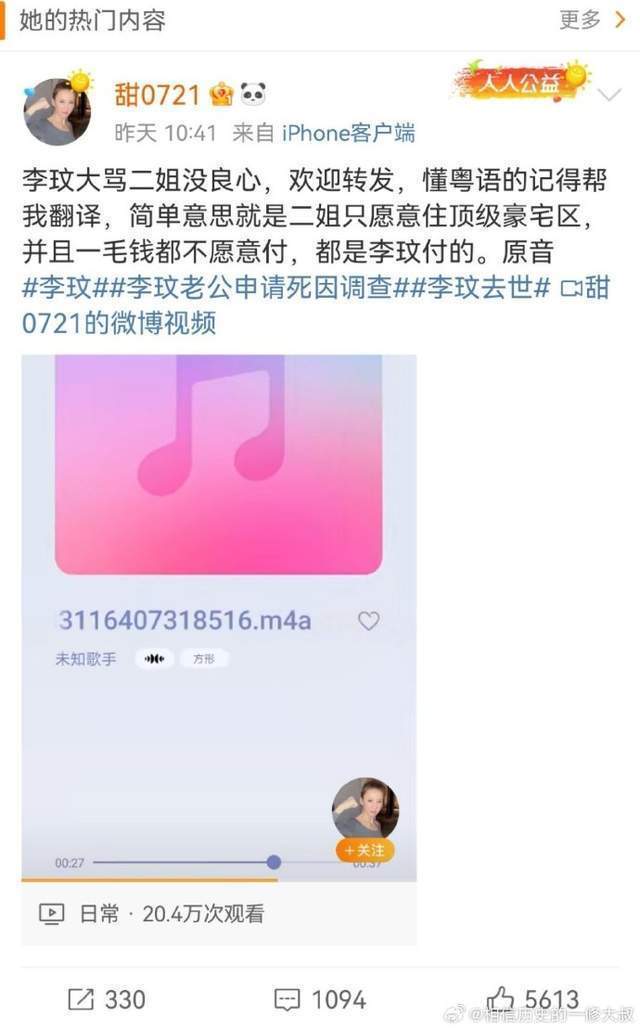640x1029 pixels.
Task: Repost this post with 330 shares
Action: 106,999
